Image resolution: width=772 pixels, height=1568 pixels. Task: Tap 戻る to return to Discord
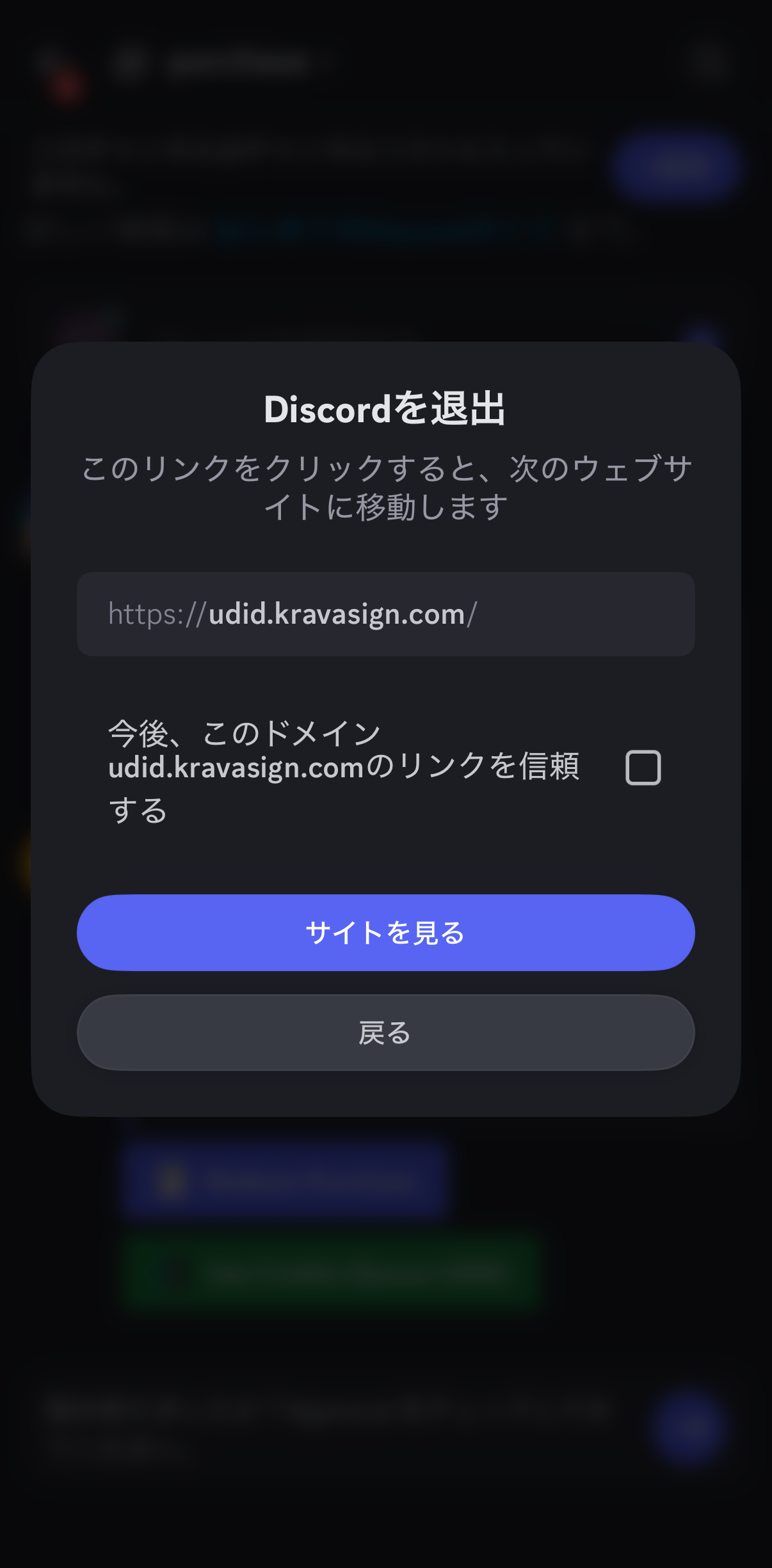coord(385,1032)
